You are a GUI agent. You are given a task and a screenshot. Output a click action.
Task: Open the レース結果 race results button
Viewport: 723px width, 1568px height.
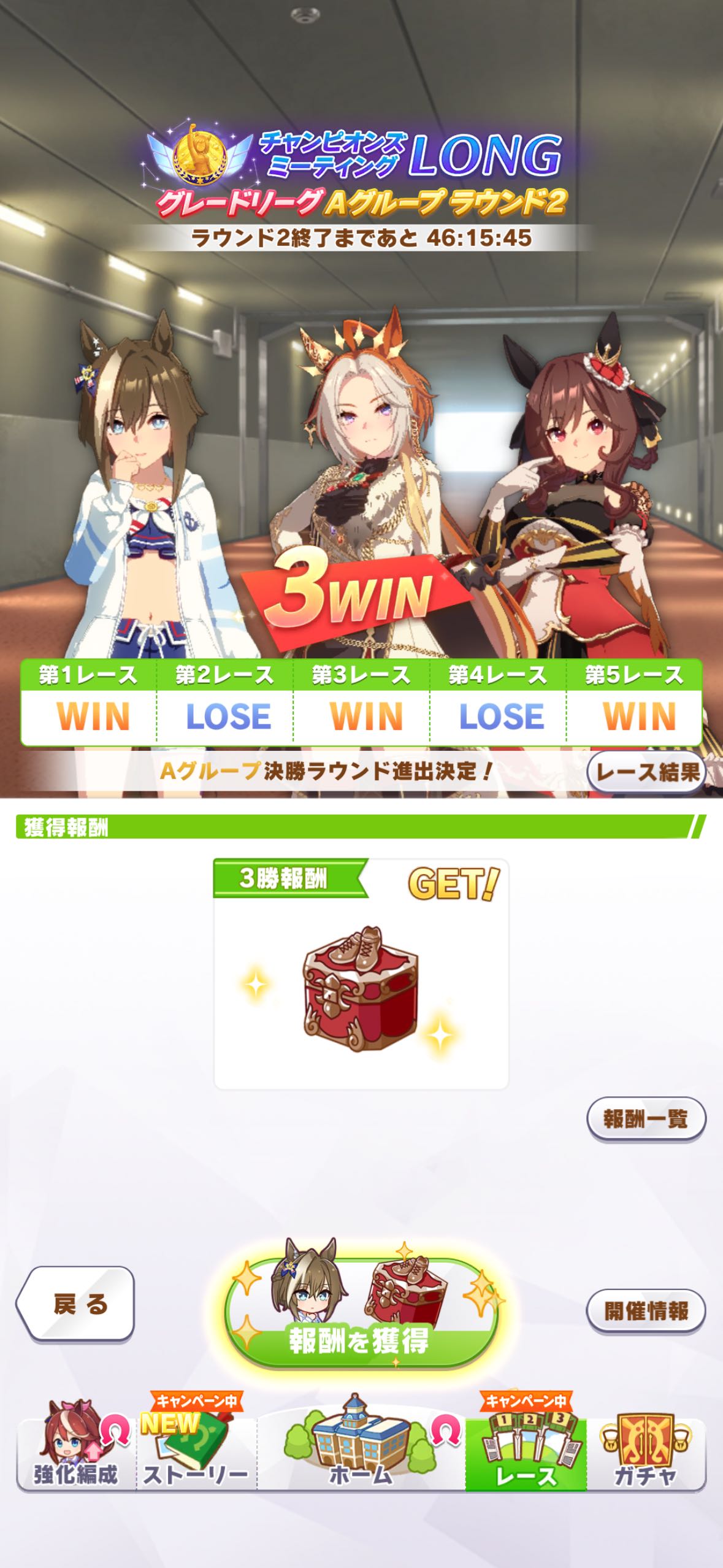[646, 772]
